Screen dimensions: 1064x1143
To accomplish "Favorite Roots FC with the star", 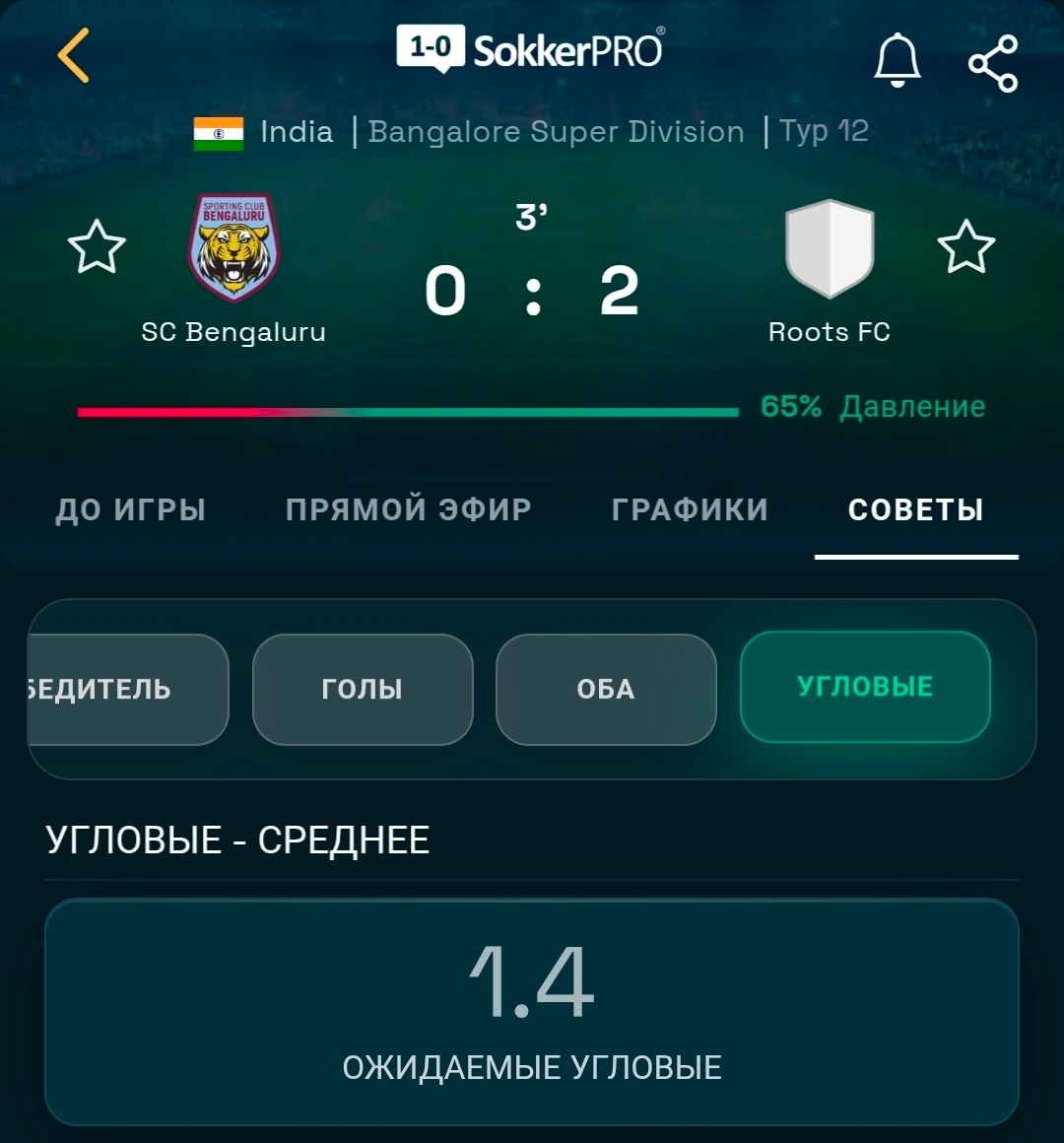I will pos(965,246).
